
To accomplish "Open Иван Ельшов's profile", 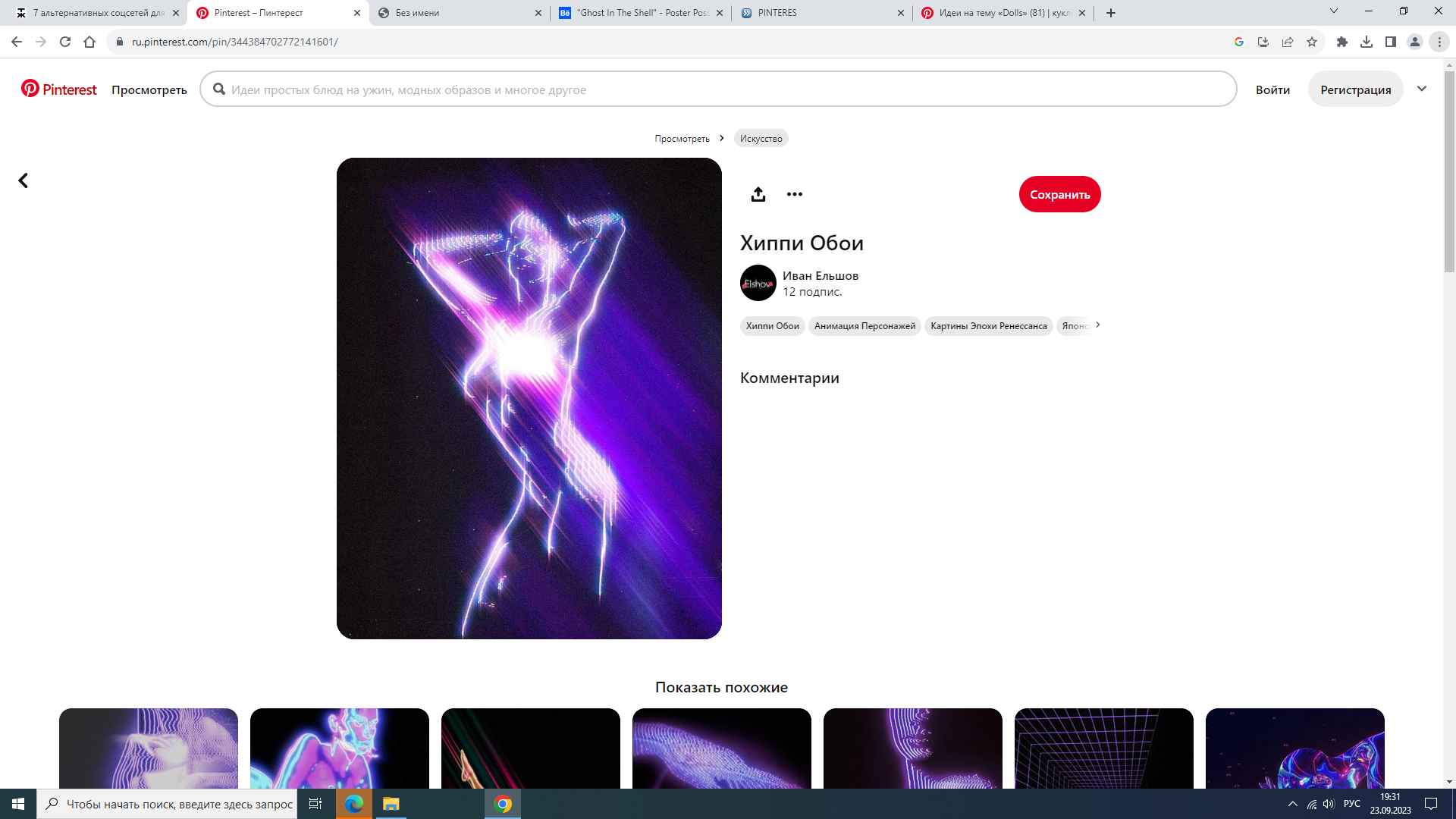I will click(820, 276).
